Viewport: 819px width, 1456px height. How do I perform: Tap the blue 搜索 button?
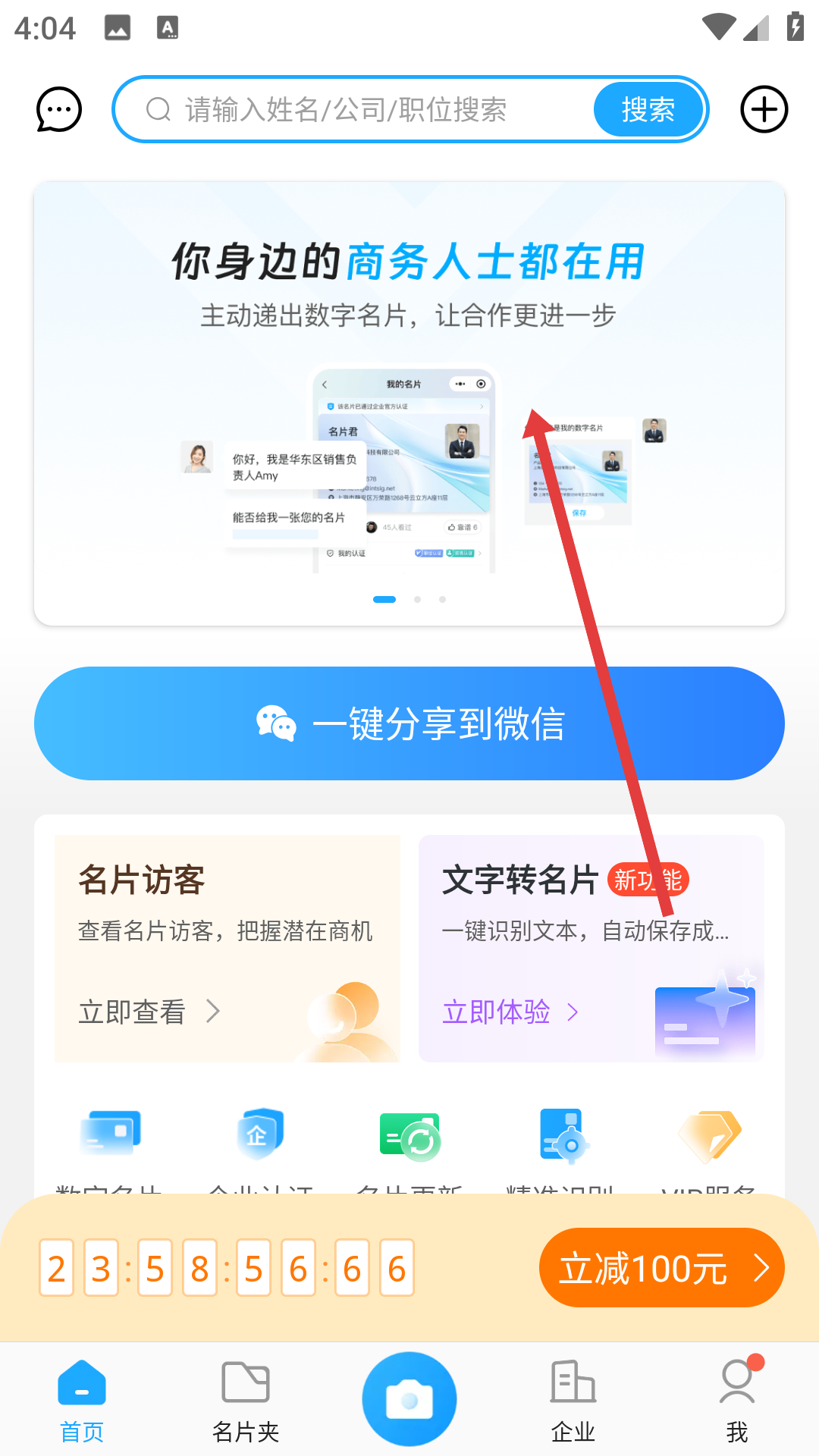[x=648, y=110]
